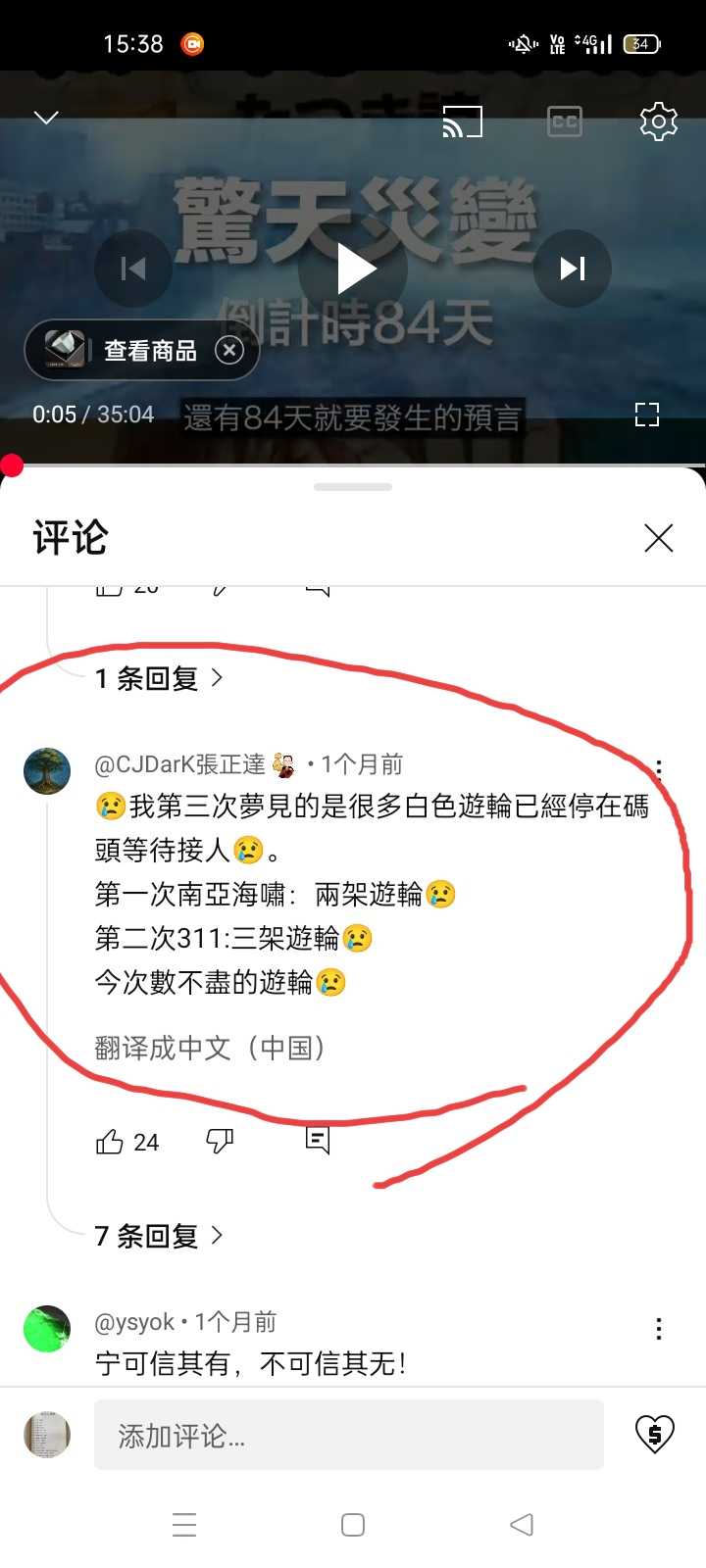Screen dimensions: 706x1568
Task: Skip to the next video
Action: [x=573, y=269]
